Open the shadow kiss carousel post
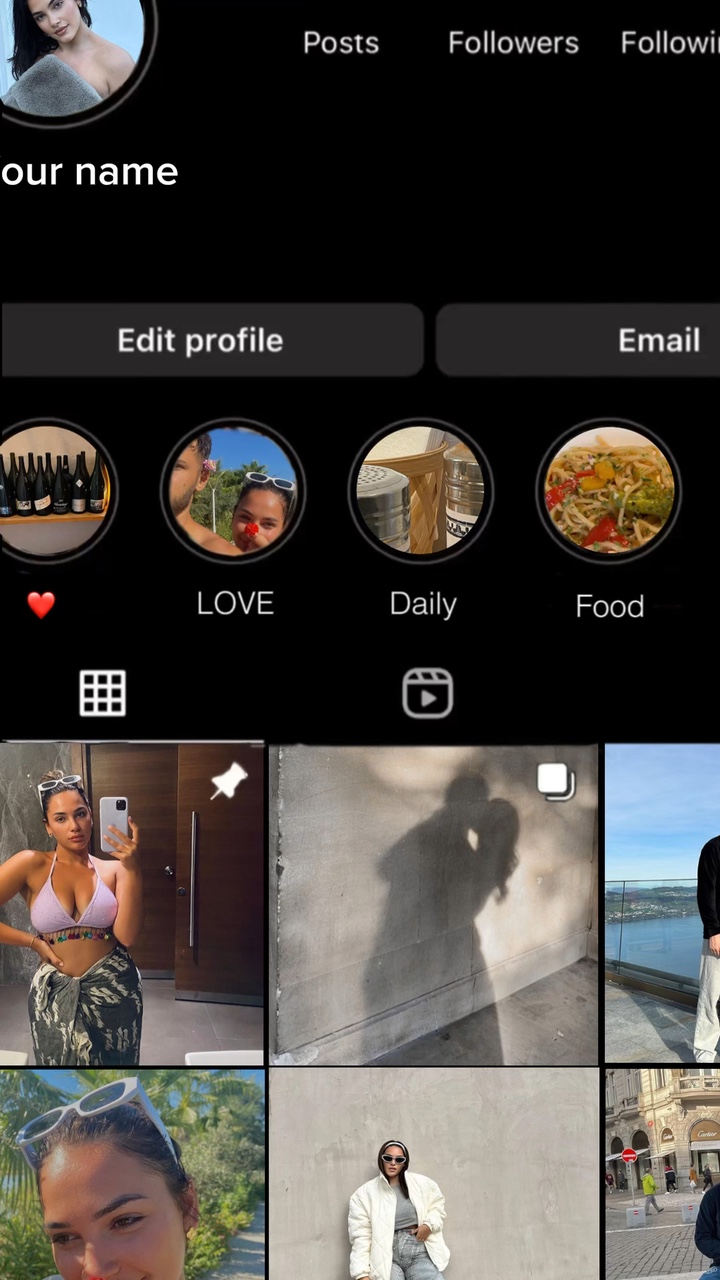 (x=434, y=903)
